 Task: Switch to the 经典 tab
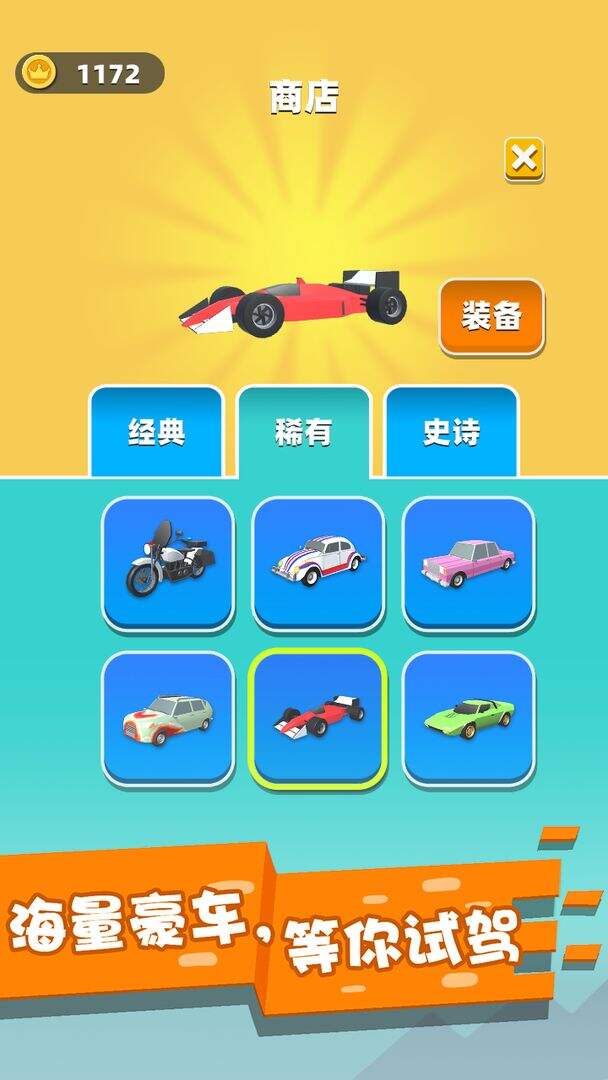coord(157,432)
